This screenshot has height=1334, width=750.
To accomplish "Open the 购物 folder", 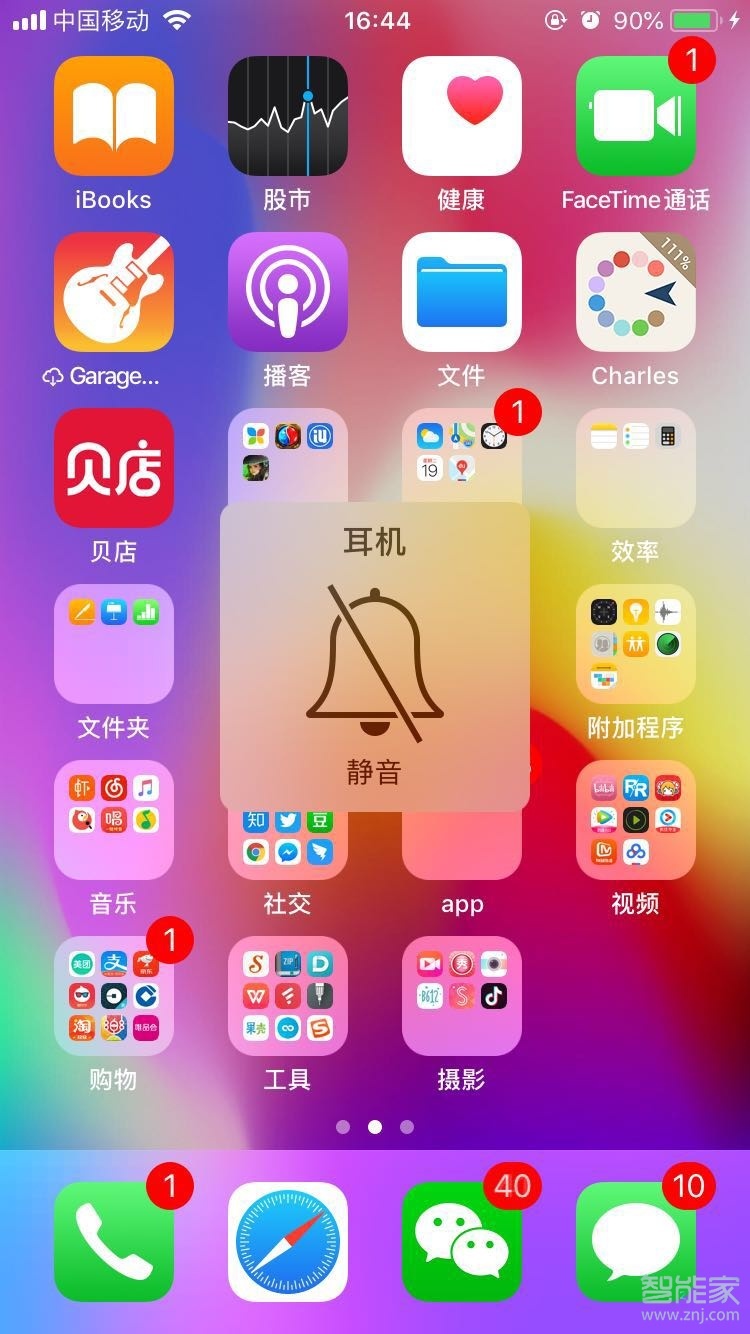I will [113, 996].
